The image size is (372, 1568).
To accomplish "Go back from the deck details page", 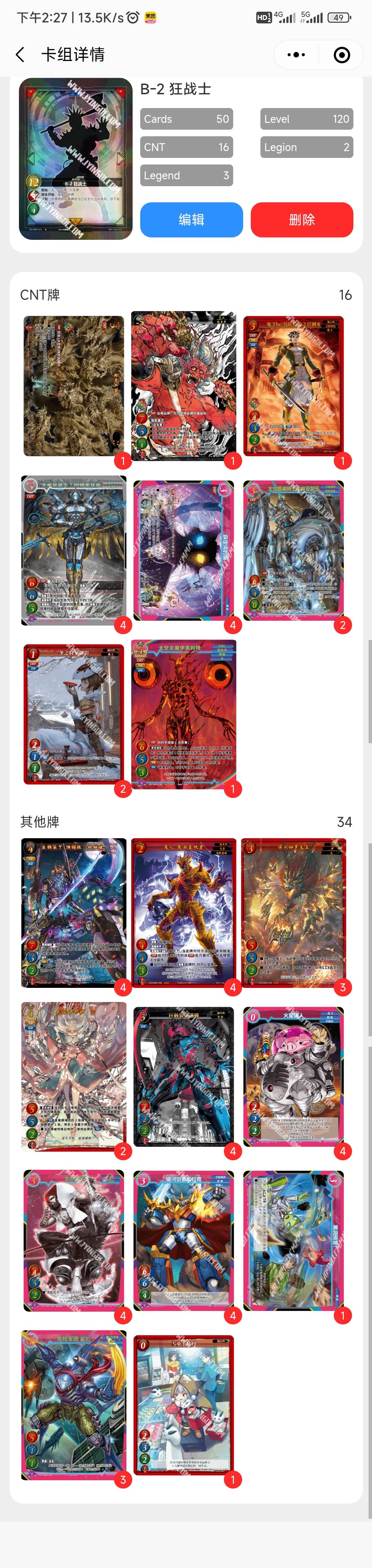I will point(20,55).
